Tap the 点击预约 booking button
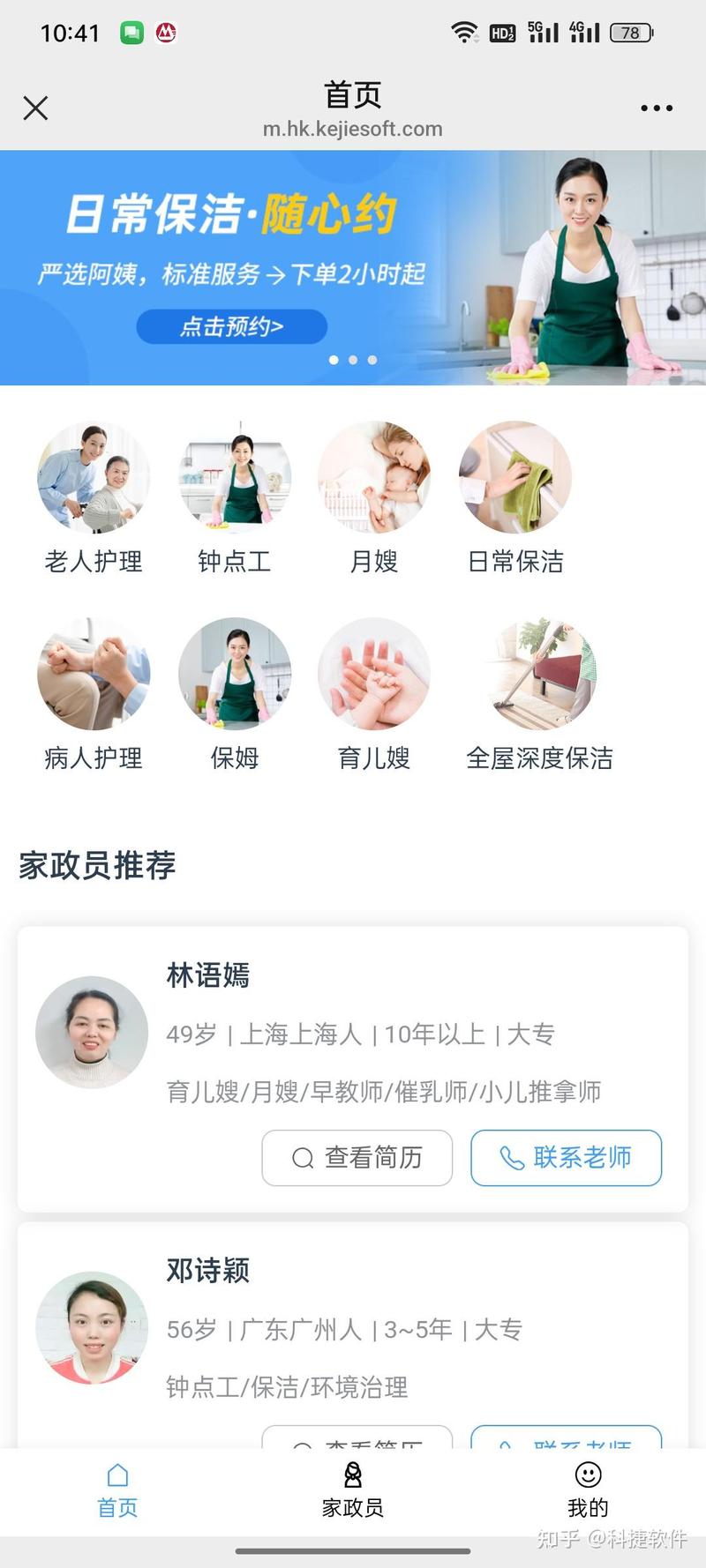The height and width of the screenshot is (1568, 706). 231,326
